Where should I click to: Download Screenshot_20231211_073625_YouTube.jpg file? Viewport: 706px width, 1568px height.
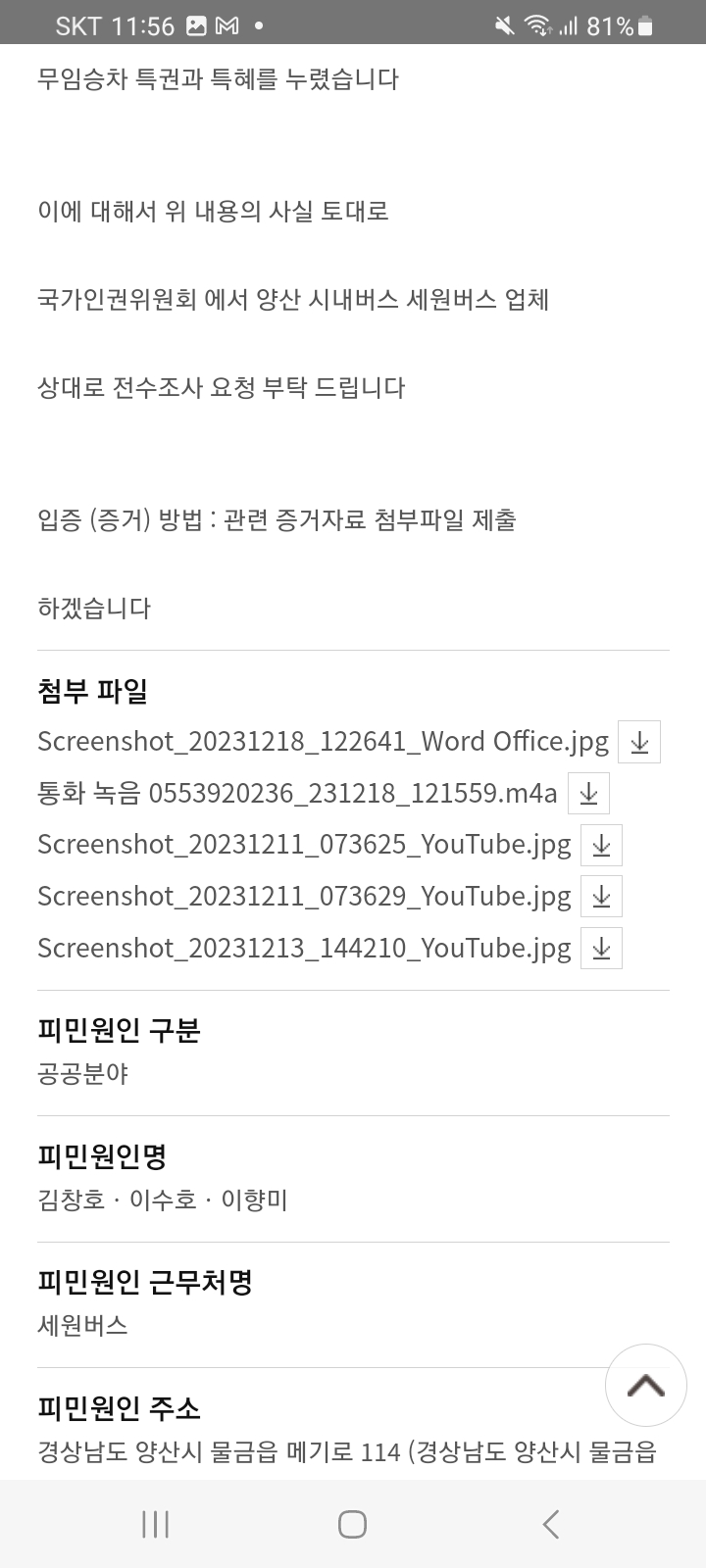pos(602,846)
